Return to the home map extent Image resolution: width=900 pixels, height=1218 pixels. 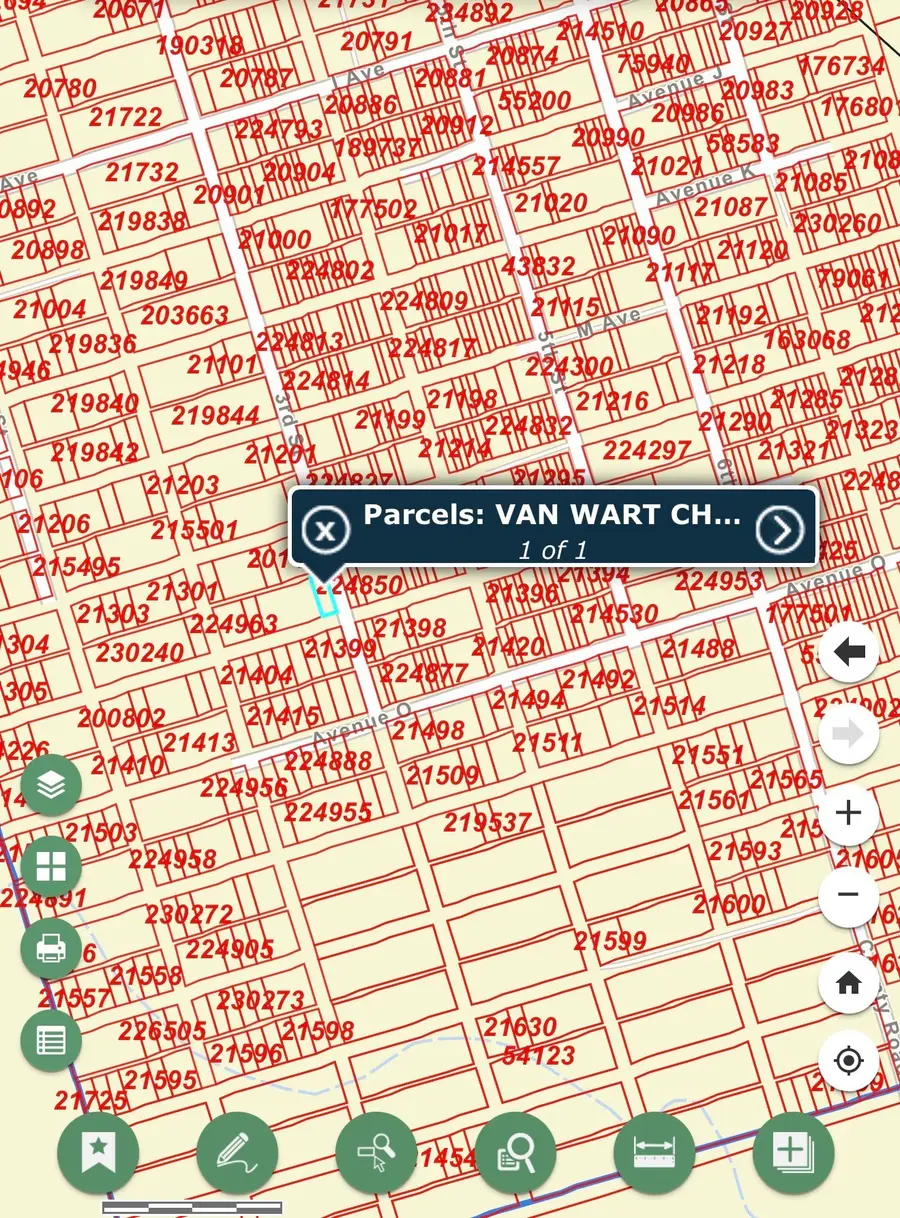[848, 983]
